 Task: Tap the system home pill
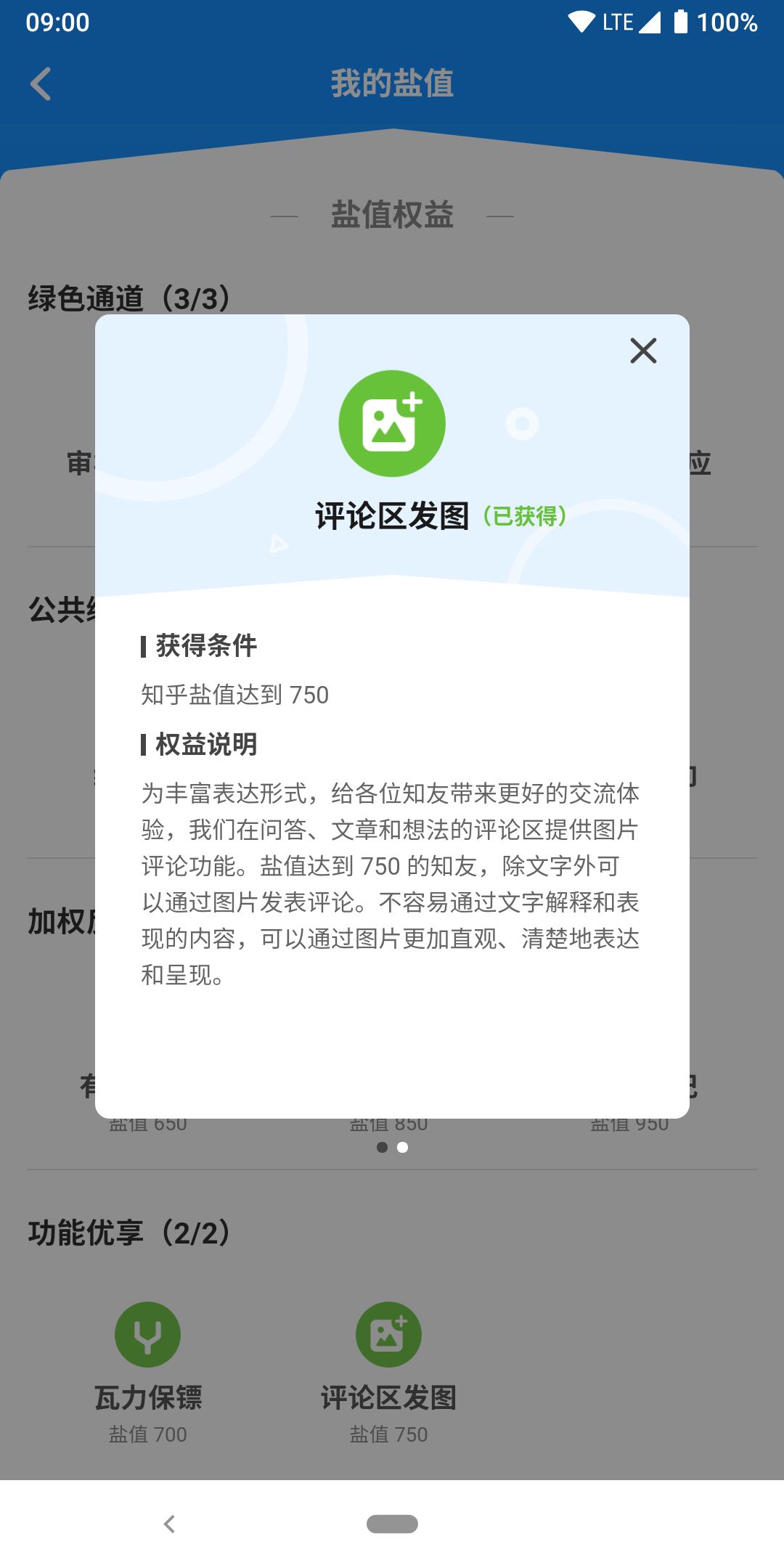point(392,1524)
